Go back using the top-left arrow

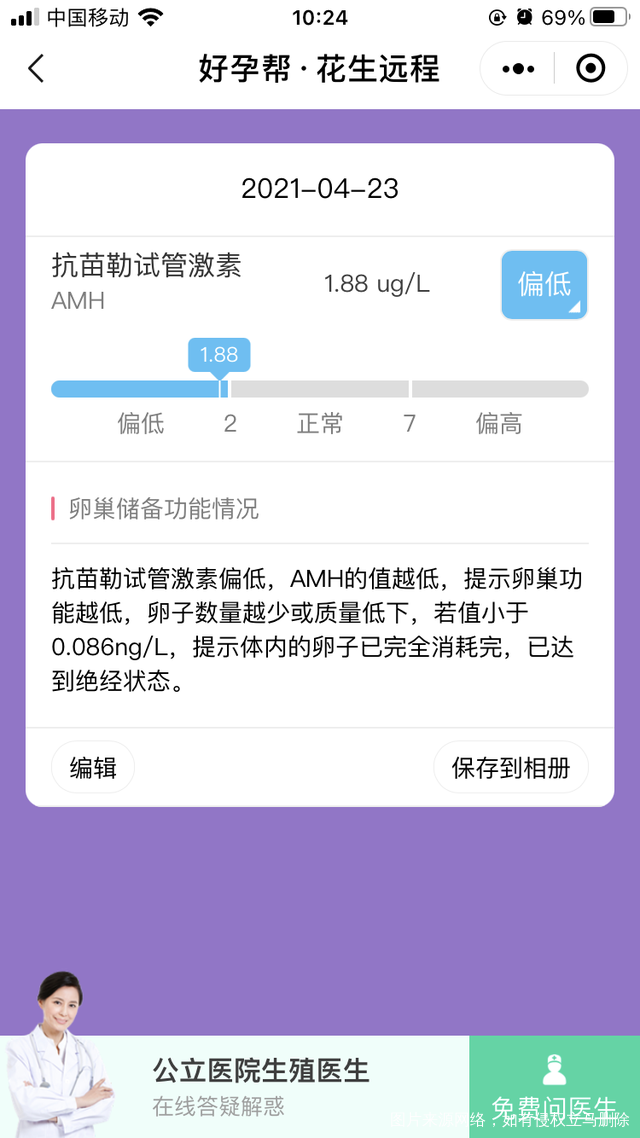pyautogui.click(x=37, y=69)
